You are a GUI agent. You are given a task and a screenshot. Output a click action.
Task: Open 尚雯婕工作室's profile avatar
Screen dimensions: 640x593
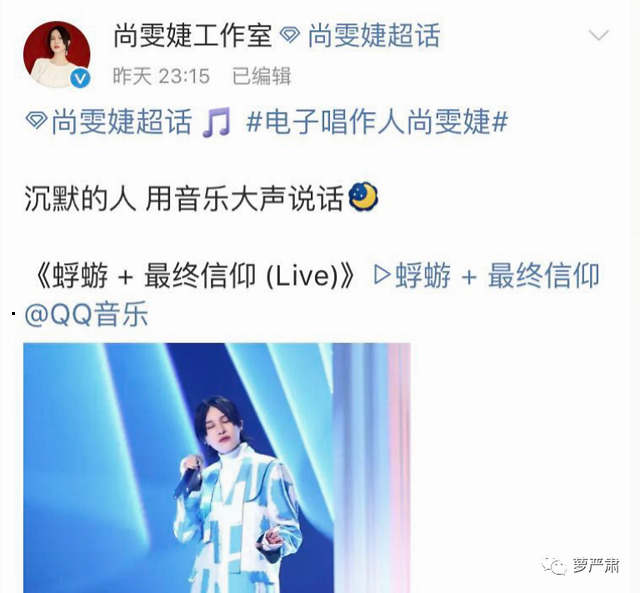tap(57, 54)
